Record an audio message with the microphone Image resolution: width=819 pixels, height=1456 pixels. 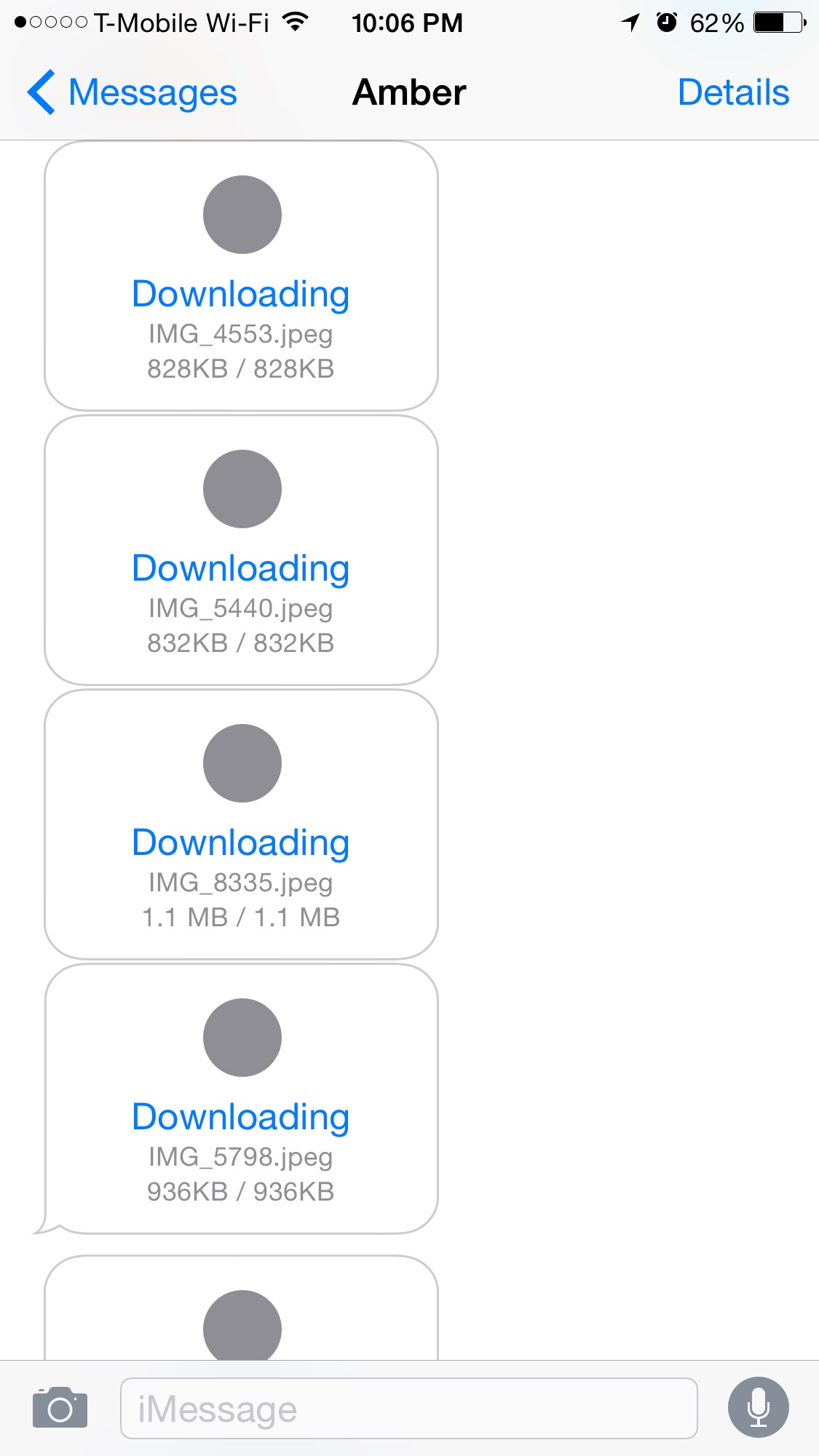[x=759, y=1407]
